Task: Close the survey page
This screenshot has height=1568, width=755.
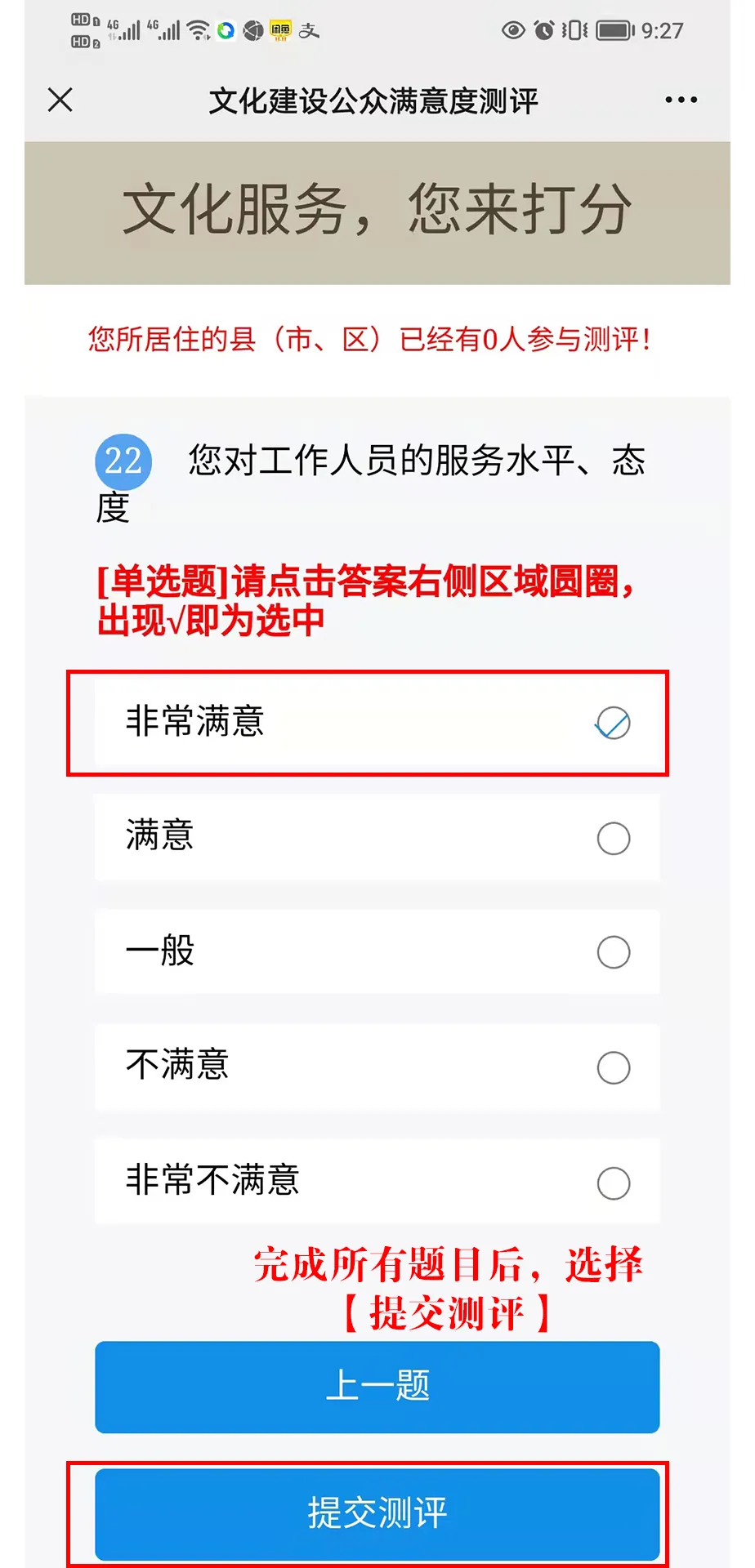Action: [x=60, y=100]
